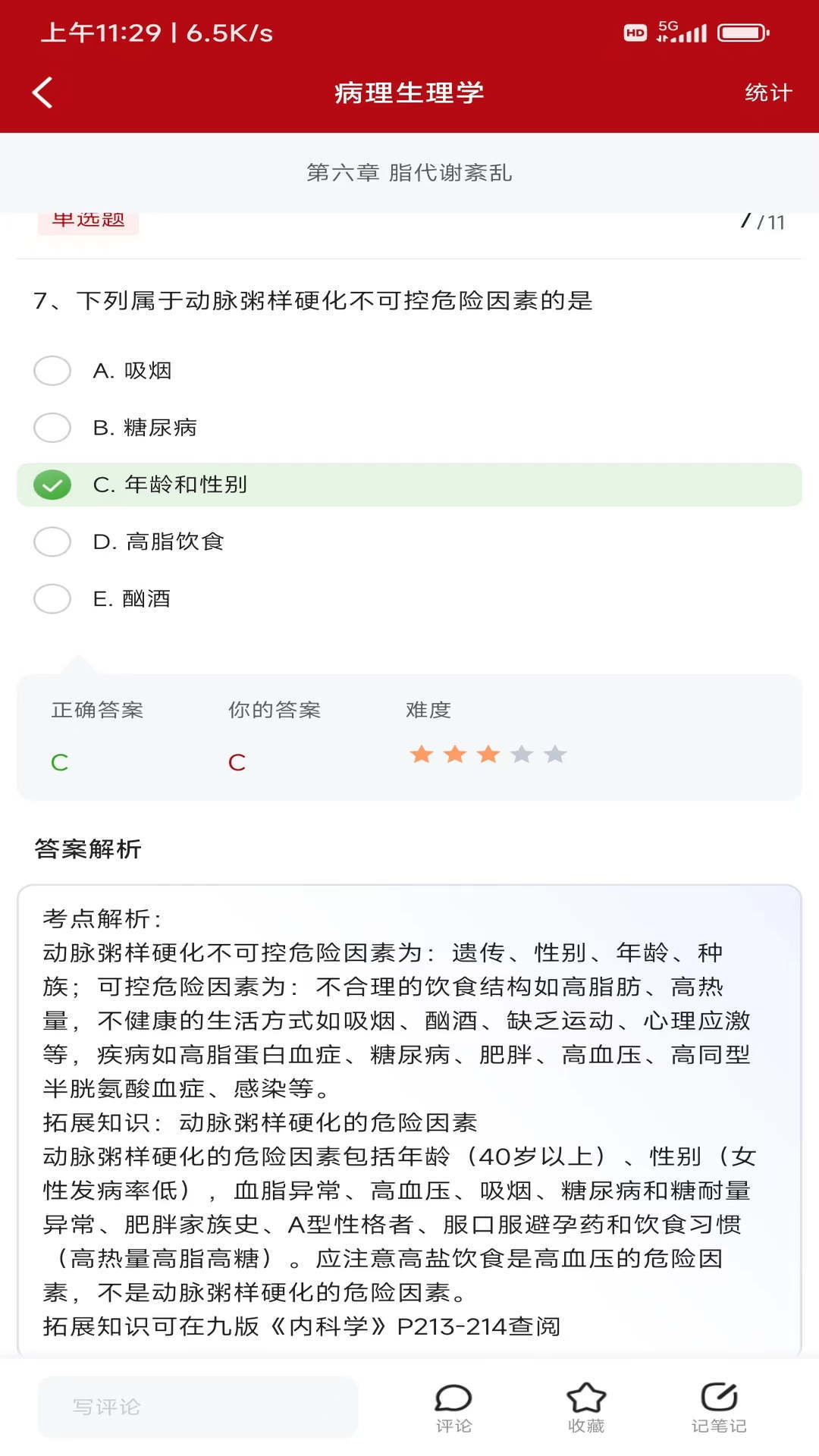Image resolution: width=819 pixels, height=1456 pixels.
Task: Tap the 答案解析 section heading
Action: 88,850
